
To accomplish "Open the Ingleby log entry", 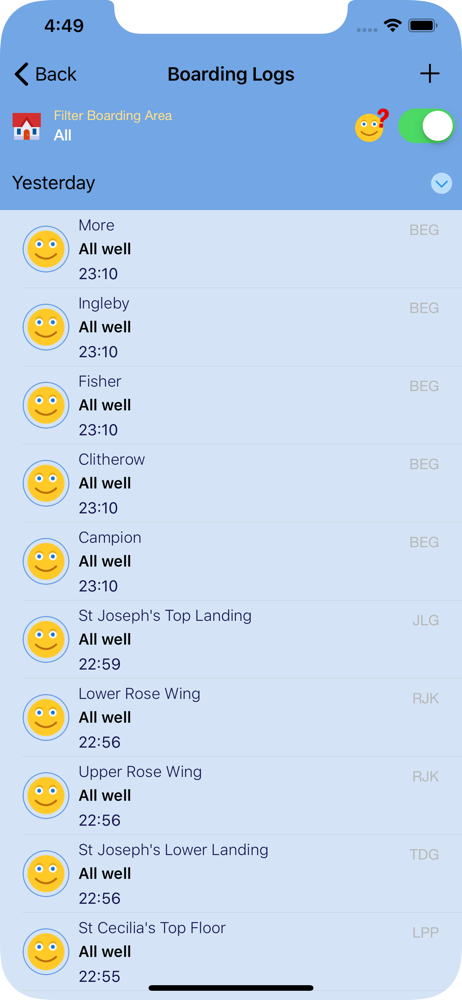I will [231, 327].
